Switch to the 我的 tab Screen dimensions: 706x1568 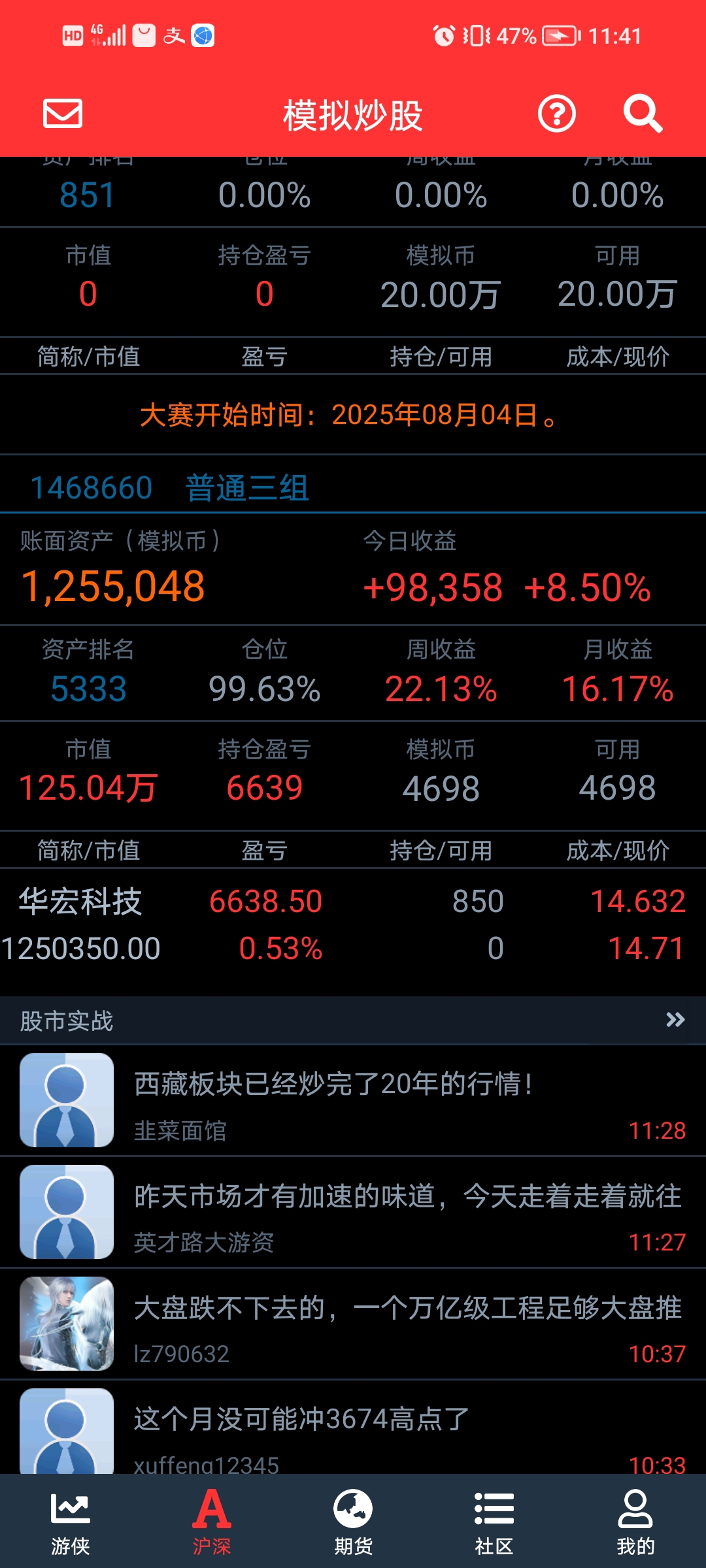coord(635,1522)
